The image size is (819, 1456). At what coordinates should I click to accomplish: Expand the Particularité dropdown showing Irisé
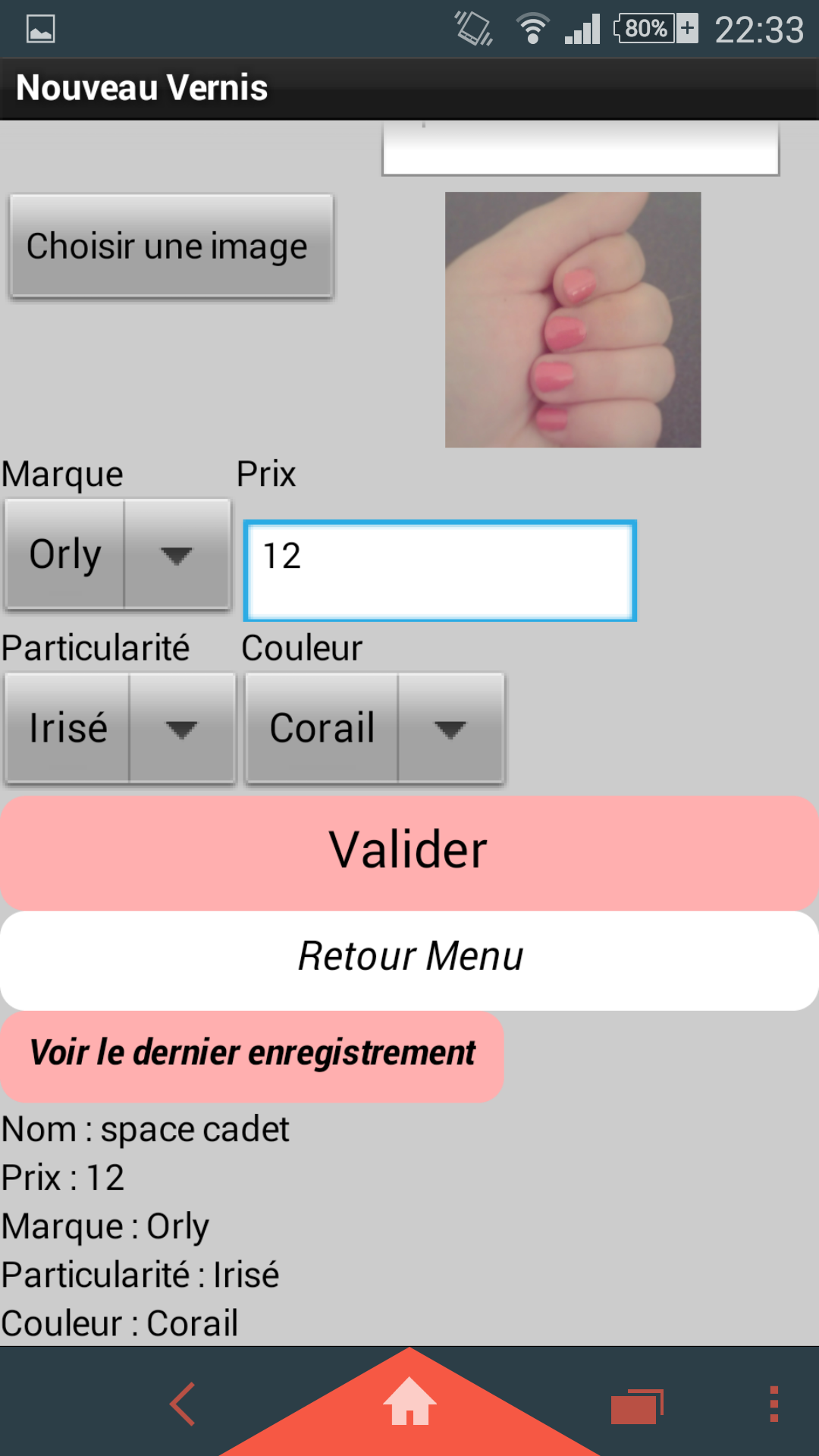coord(120,729)
